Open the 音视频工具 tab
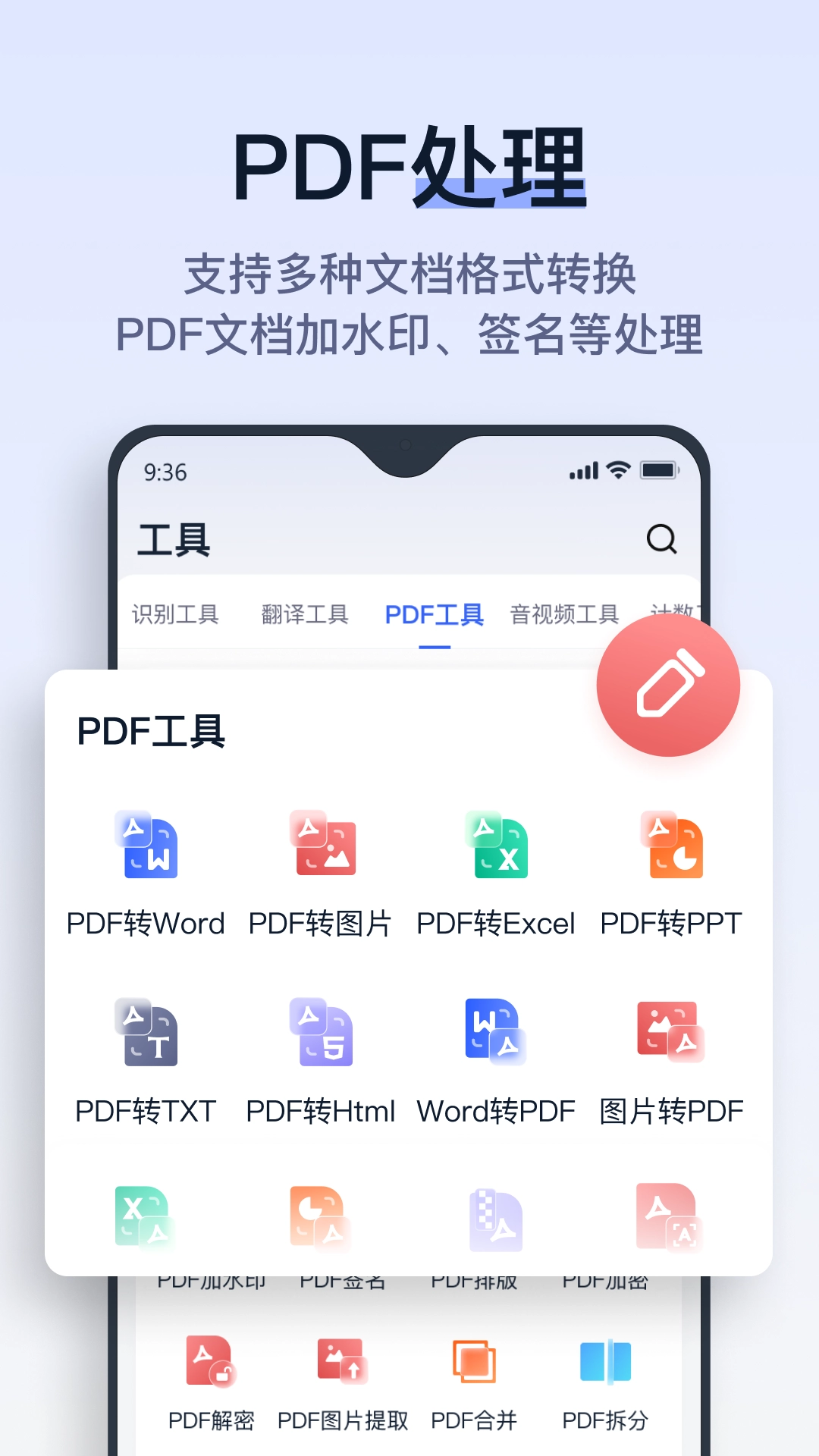 click(x=563, y=614)
